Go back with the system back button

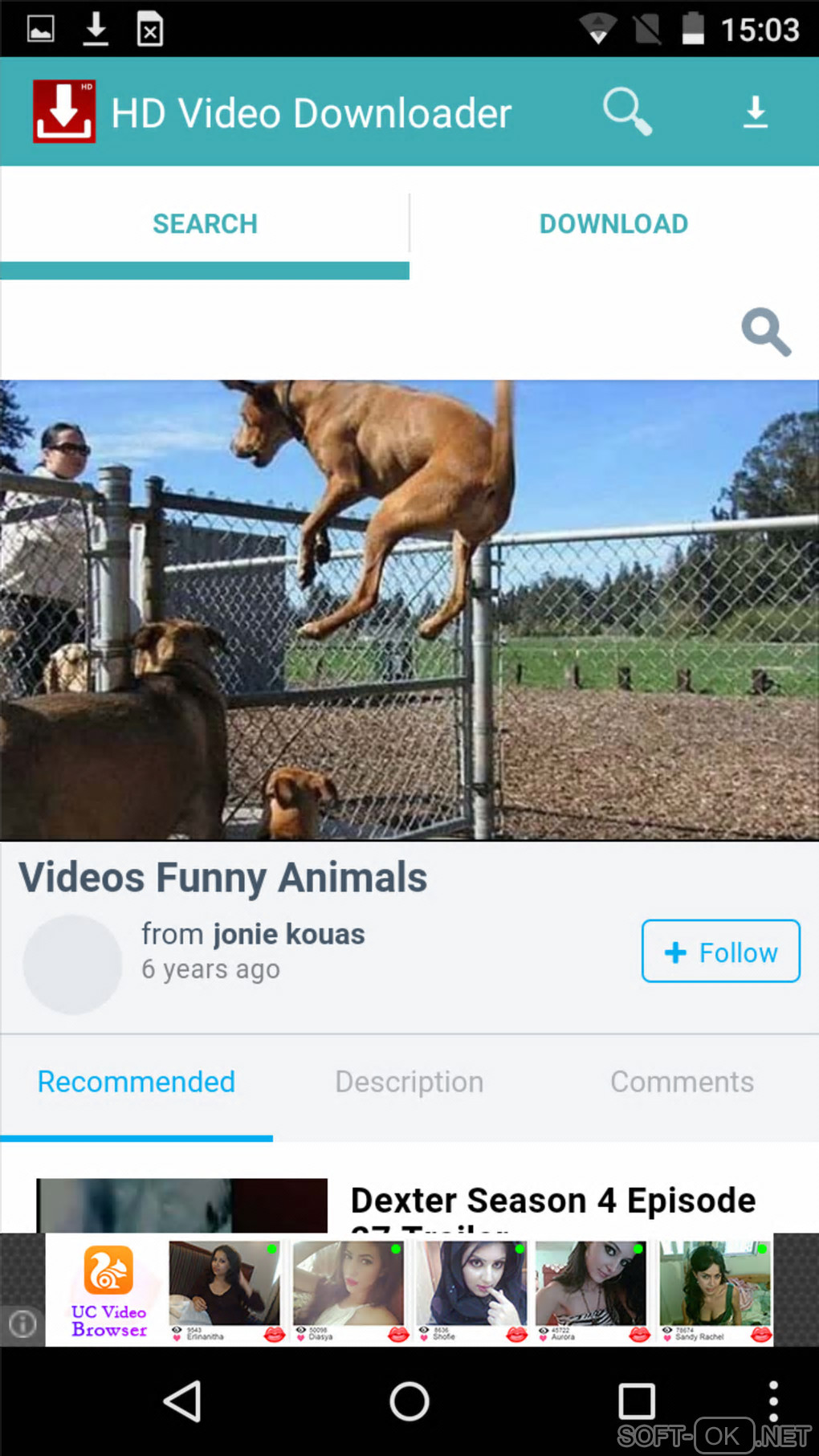(x=183, y=1401)
